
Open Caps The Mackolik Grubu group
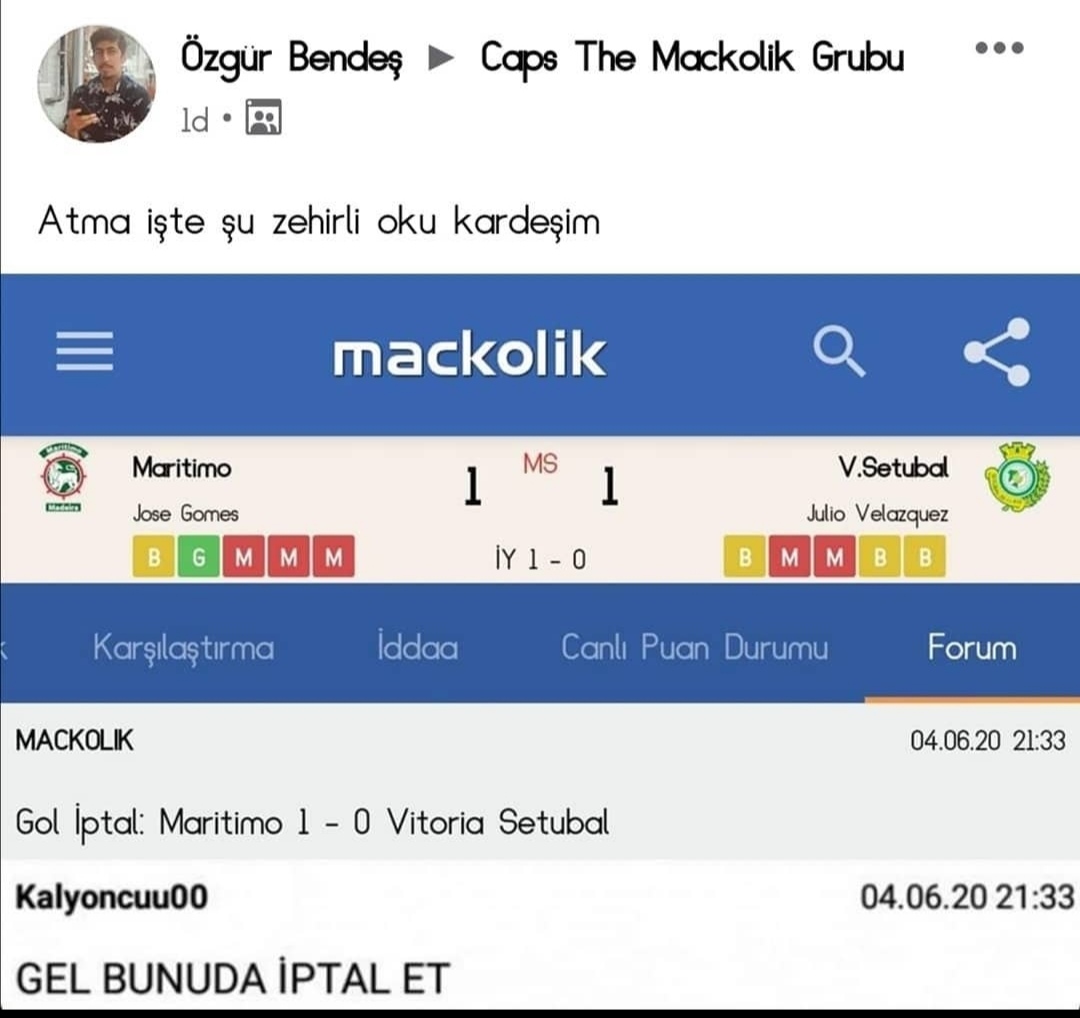pyautogui.click(x=692, y=58)
